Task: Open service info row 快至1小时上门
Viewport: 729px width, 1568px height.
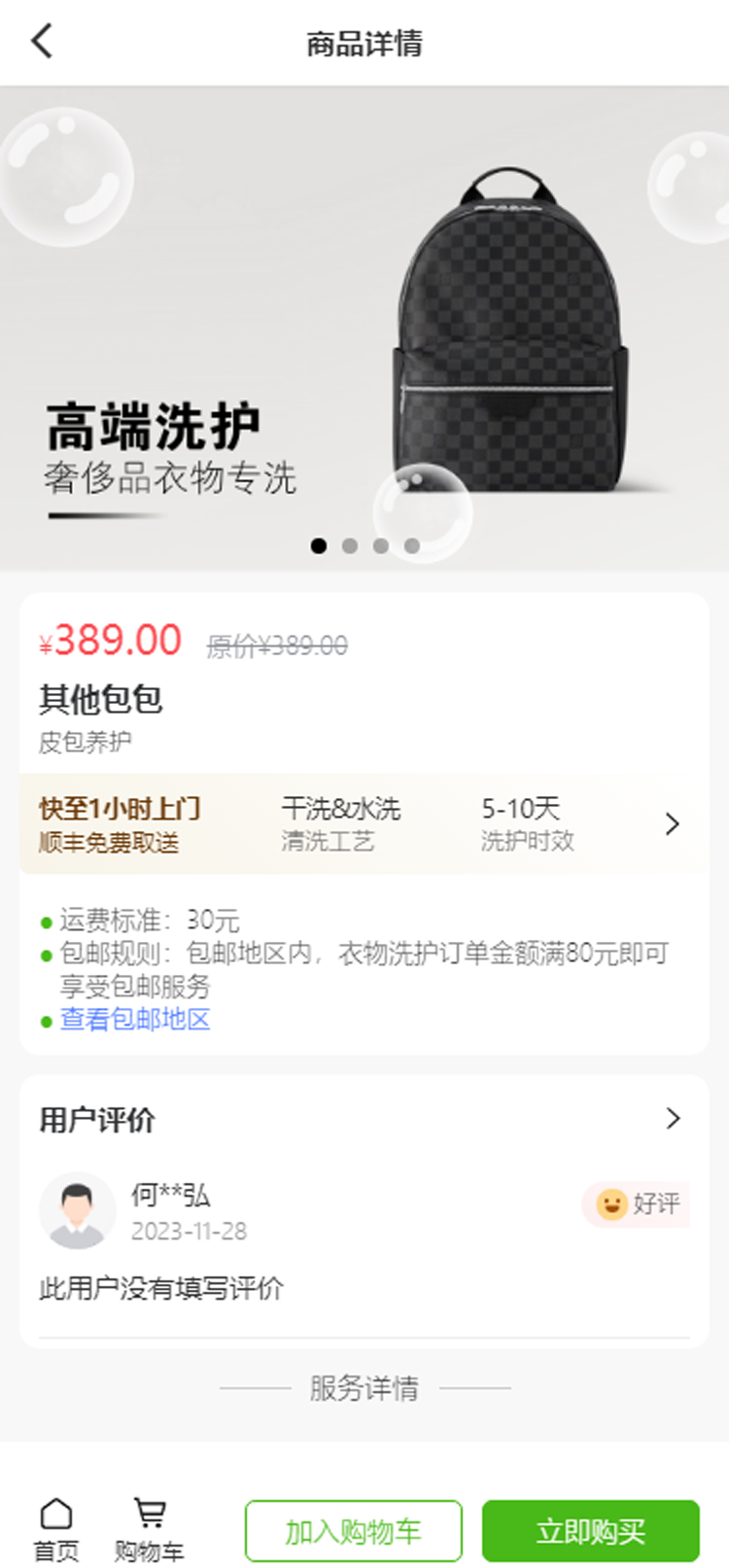Action: coord(362,824)
